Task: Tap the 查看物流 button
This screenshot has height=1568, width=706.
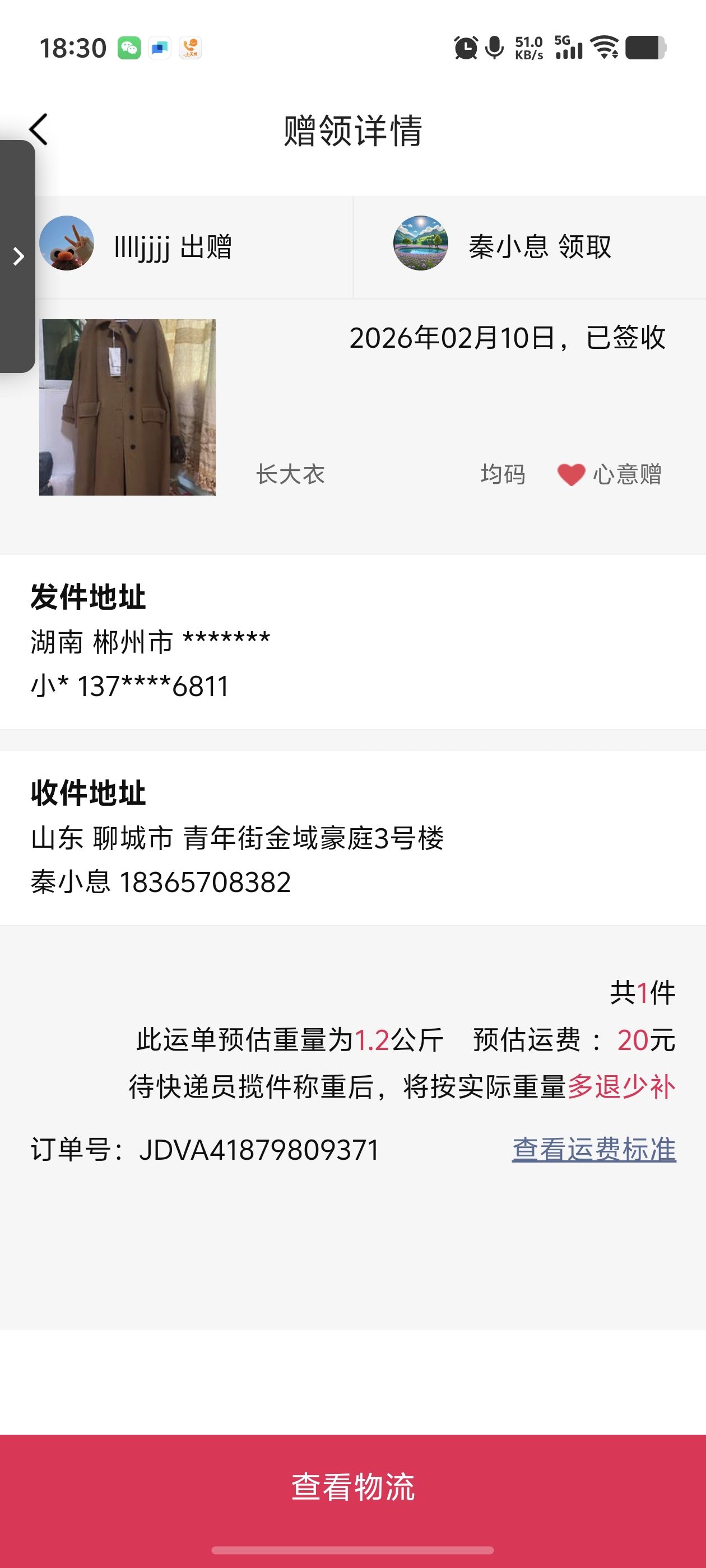Action: click(x=352, y=1487)
